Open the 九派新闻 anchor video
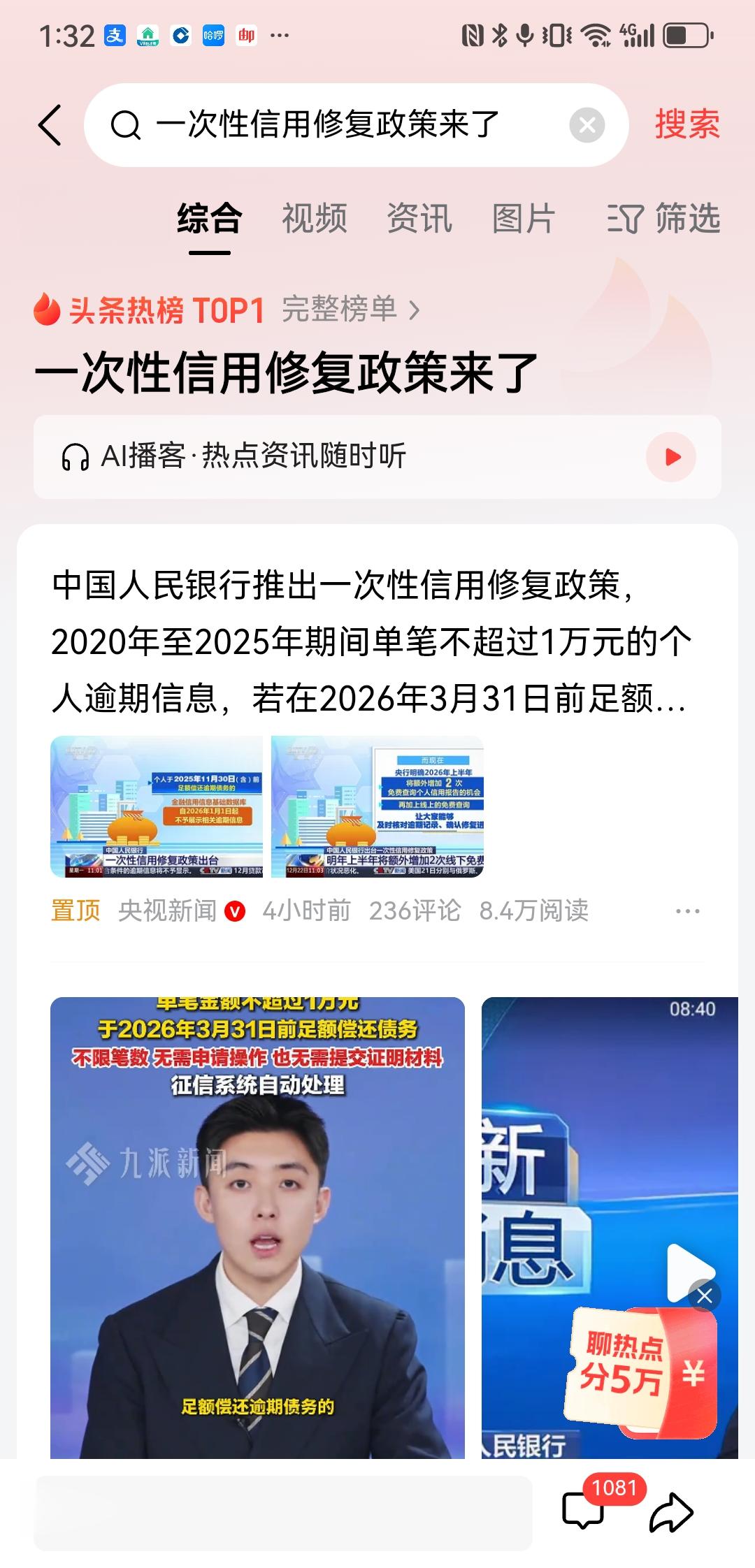755x1568 pixels. [257, 1226]
